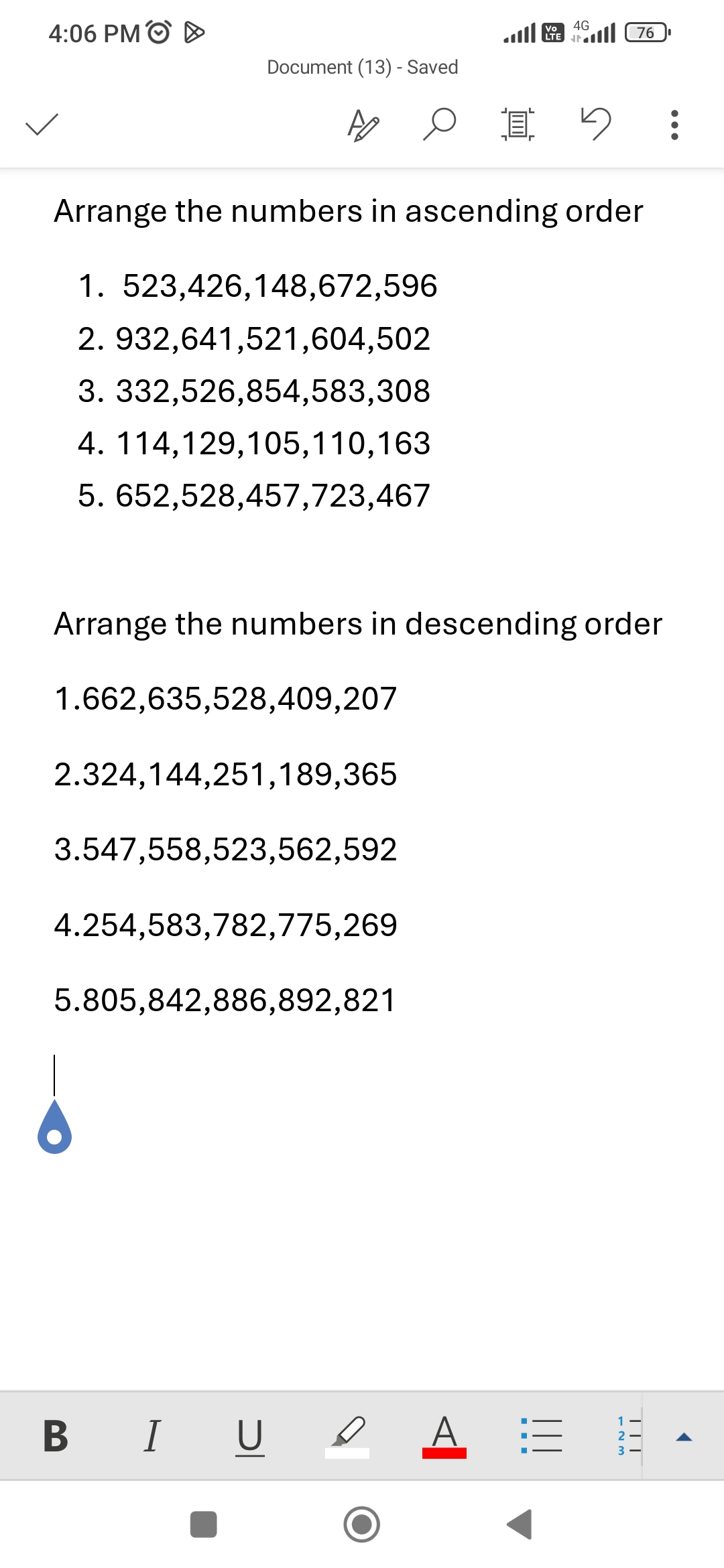Search within the document
The width and height of the screenshot is (724, 1568).
tap(440, 124)
